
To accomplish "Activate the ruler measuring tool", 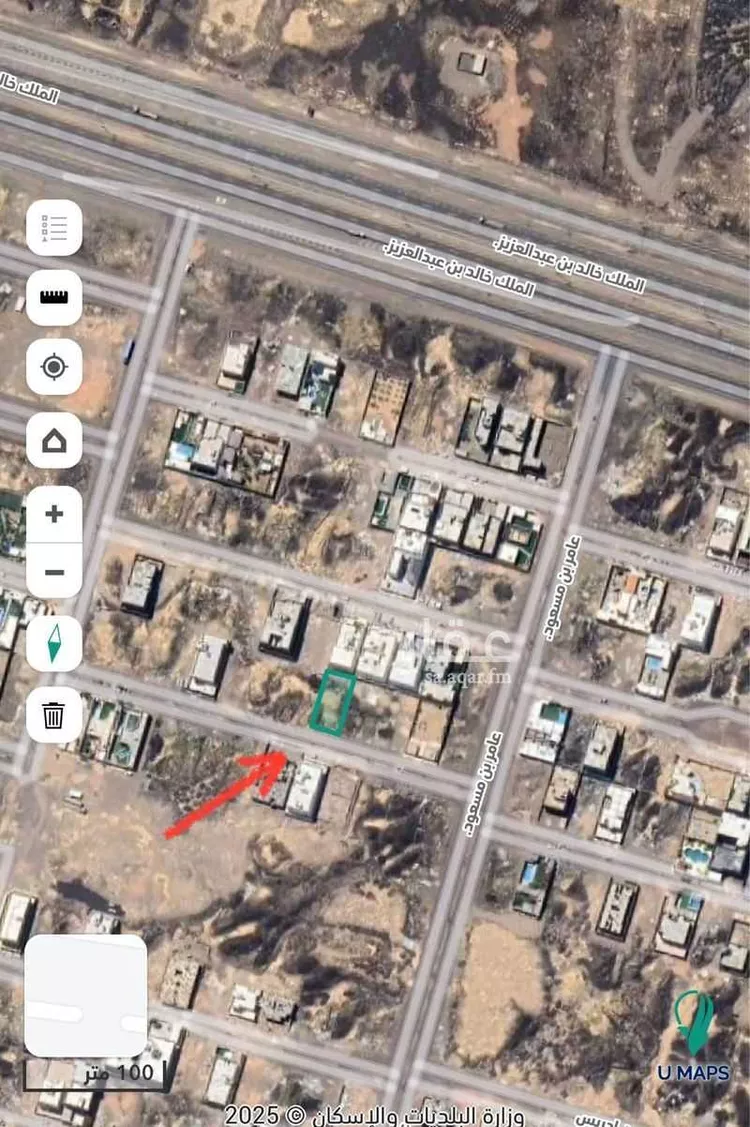I will point(54,297).
